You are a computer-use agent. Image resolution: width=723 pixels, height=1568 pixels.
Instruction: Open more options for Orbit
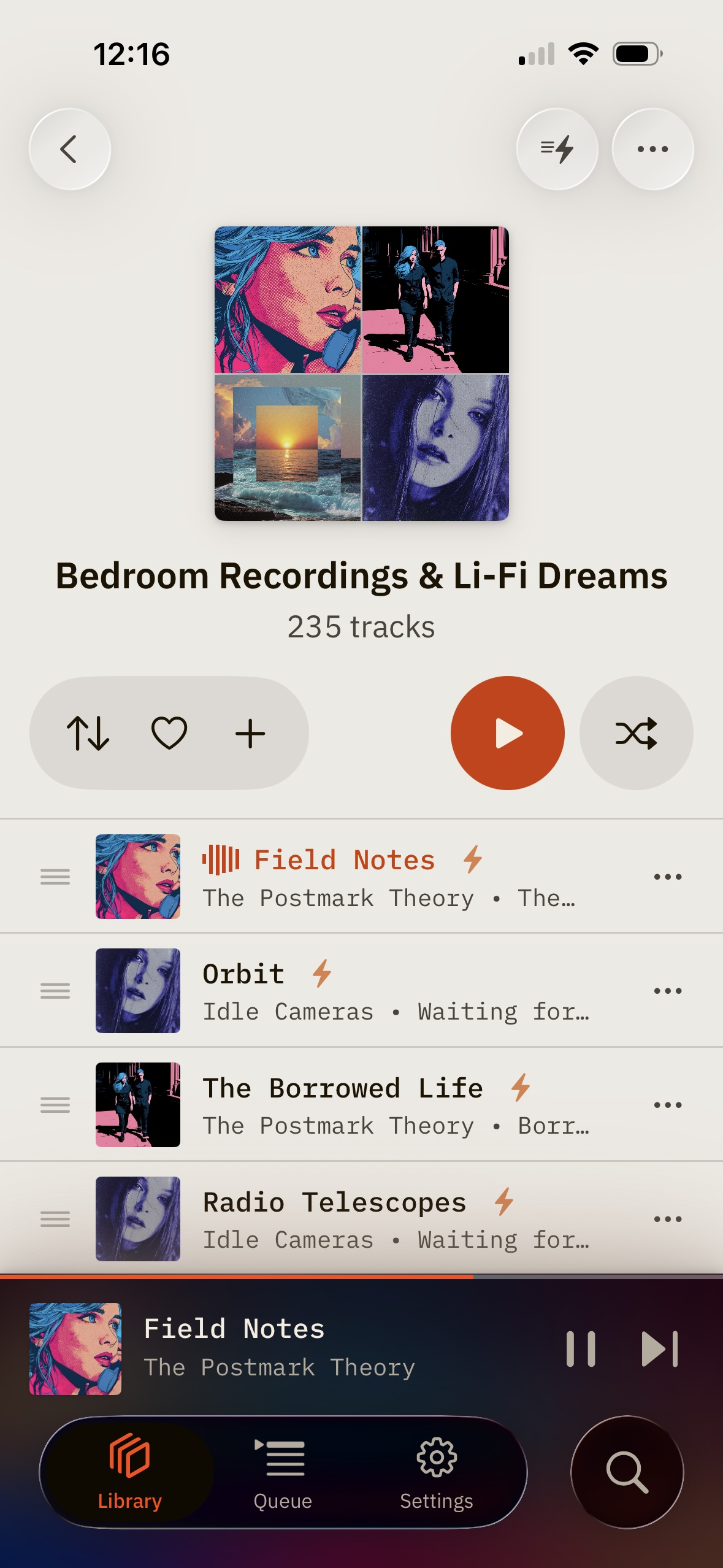click(x=667, y=991)
